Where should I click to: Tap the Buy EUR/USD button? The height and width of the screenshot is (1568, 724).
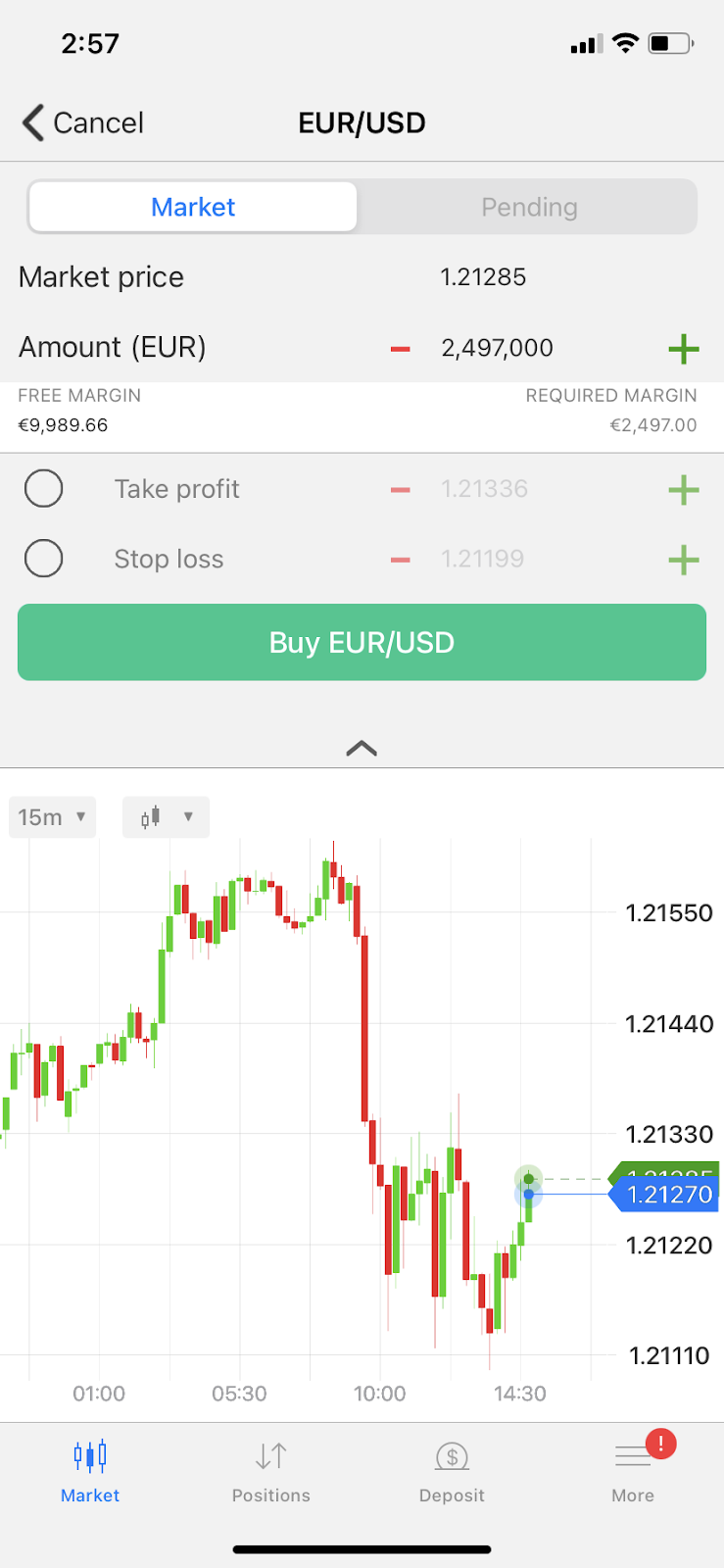click(x=362, y=642)
